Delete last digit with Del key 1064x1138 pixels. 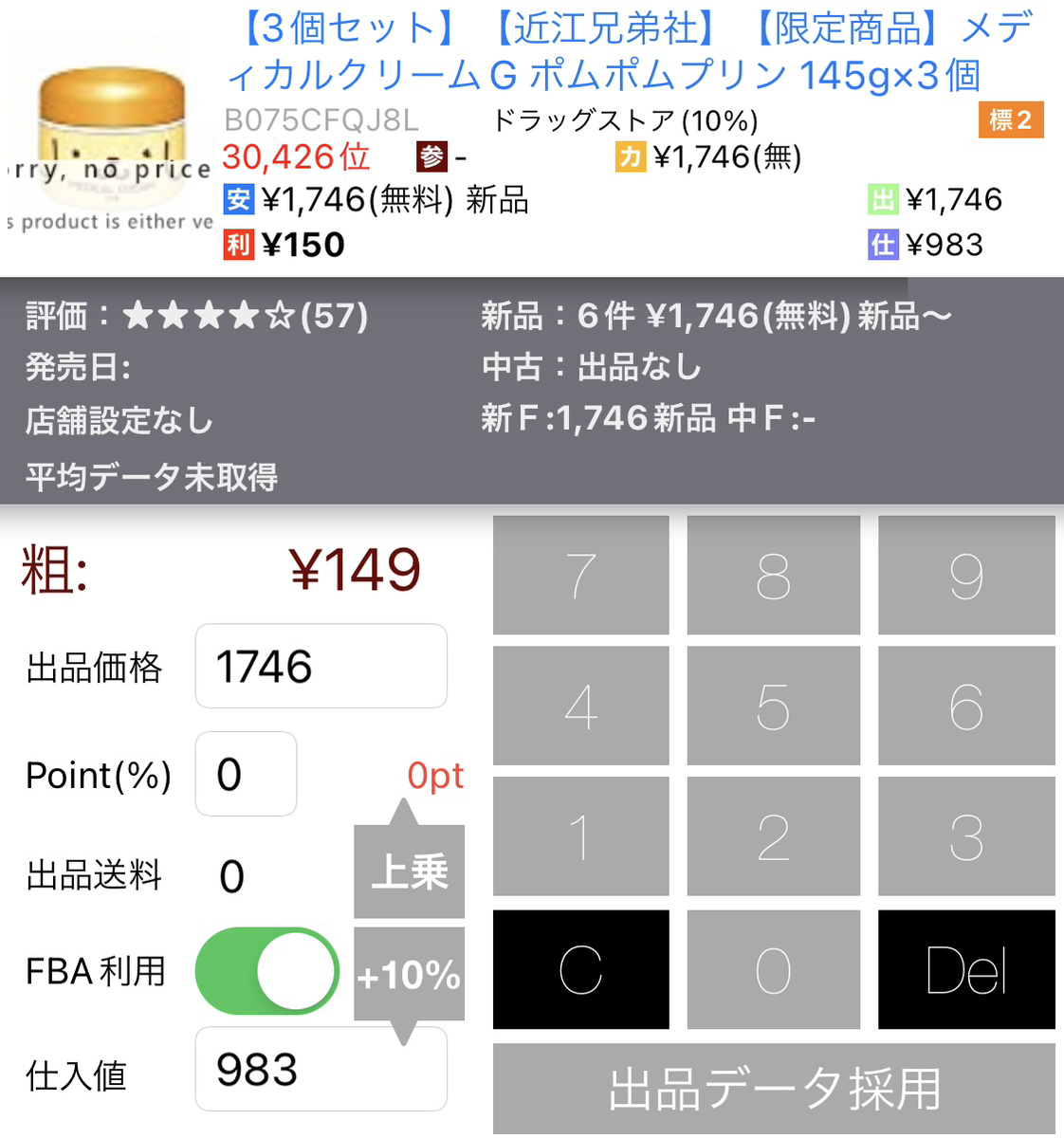[965, 969]
